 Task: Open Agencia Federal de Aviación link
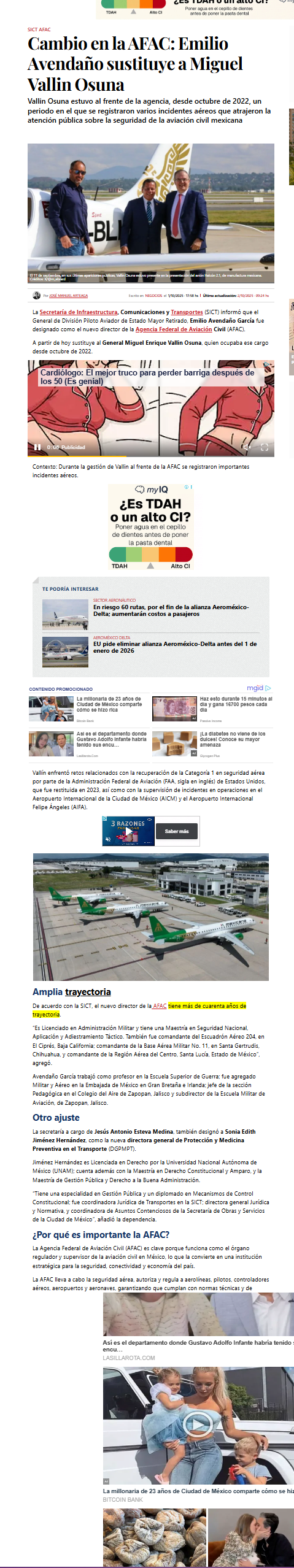click(174, 329)
